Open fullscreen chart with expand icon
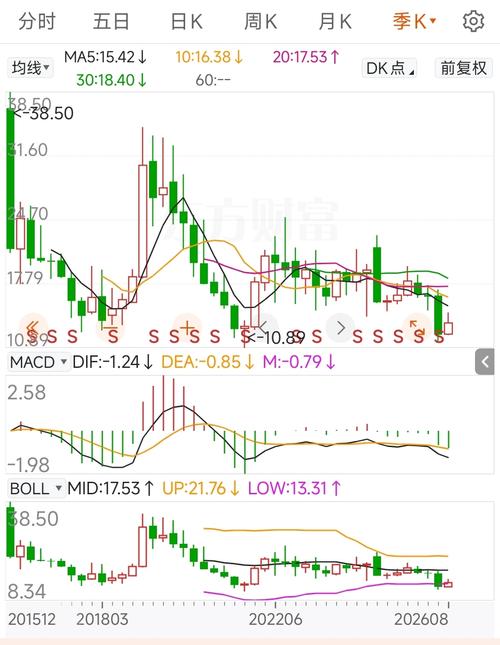 coord(417,328)
